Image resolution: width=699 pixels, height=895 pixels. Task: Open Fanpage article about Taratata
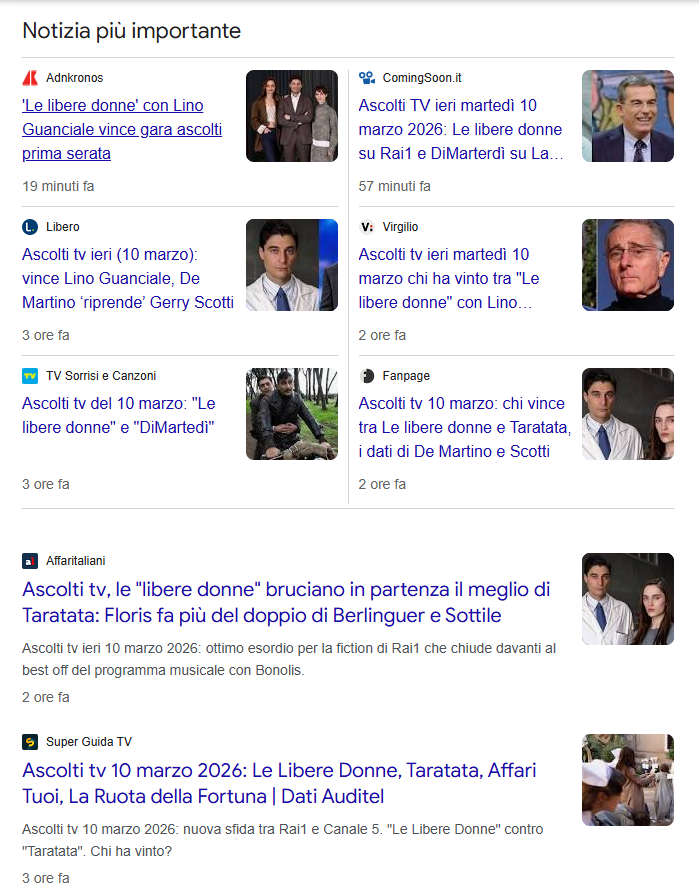(x=463, y=427)
